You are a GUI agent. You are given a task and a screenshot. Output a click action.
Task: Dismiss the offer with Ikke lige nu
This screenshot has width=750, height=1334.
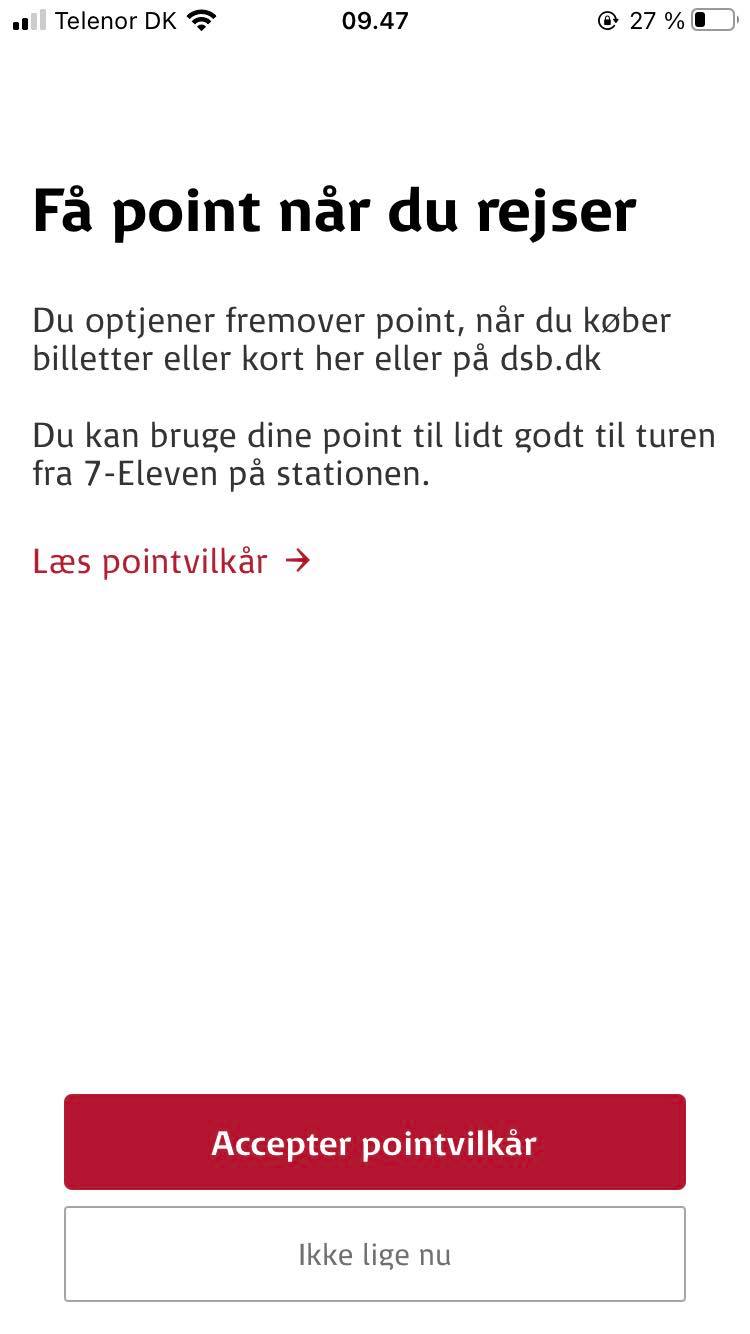(x=374, y=1254)
